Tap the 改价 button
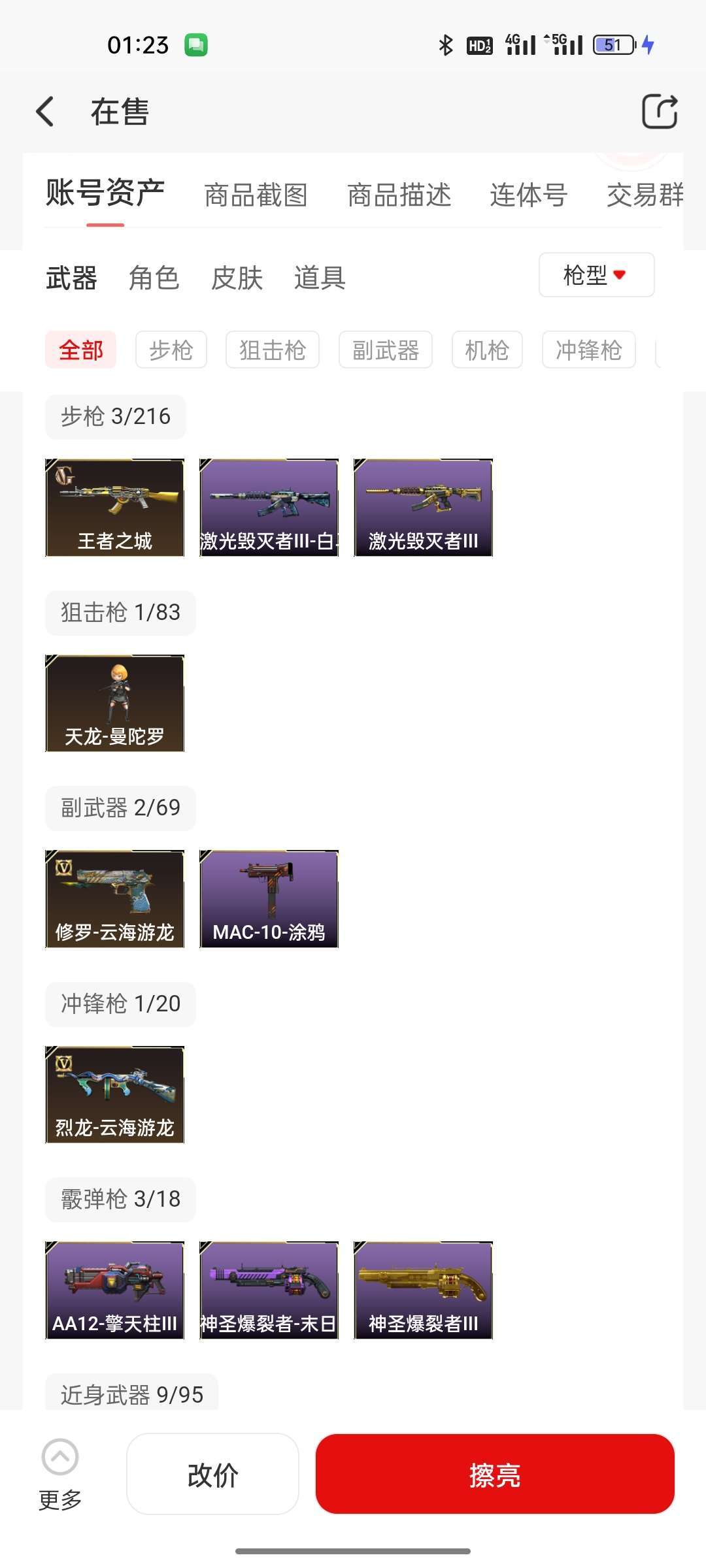The width and height of the screenshot is (706, 1568). click(212, 1474)
